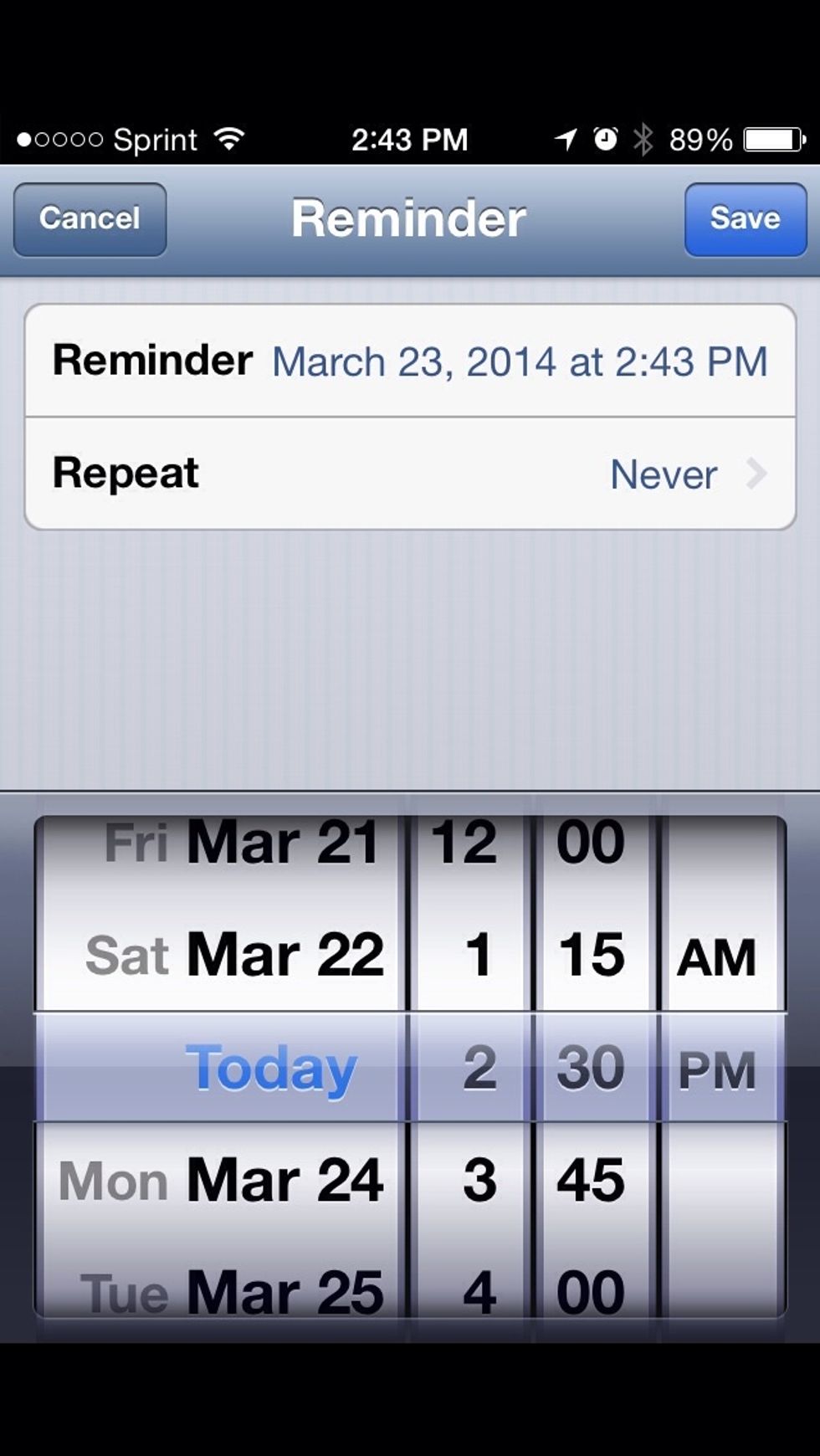
Task: Select hour 1 in the hour wheel
Action: 479,955
